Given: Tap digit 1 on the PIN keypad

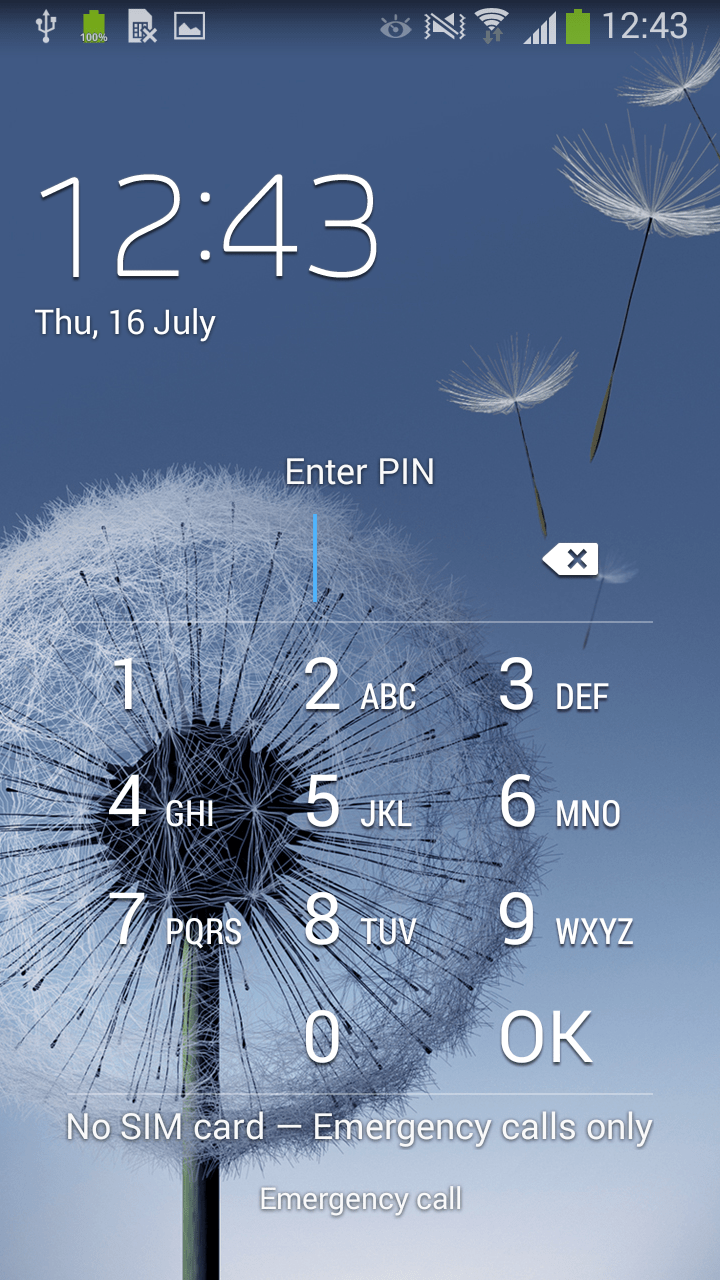Looking at the screenshot, I should [127, 685].
